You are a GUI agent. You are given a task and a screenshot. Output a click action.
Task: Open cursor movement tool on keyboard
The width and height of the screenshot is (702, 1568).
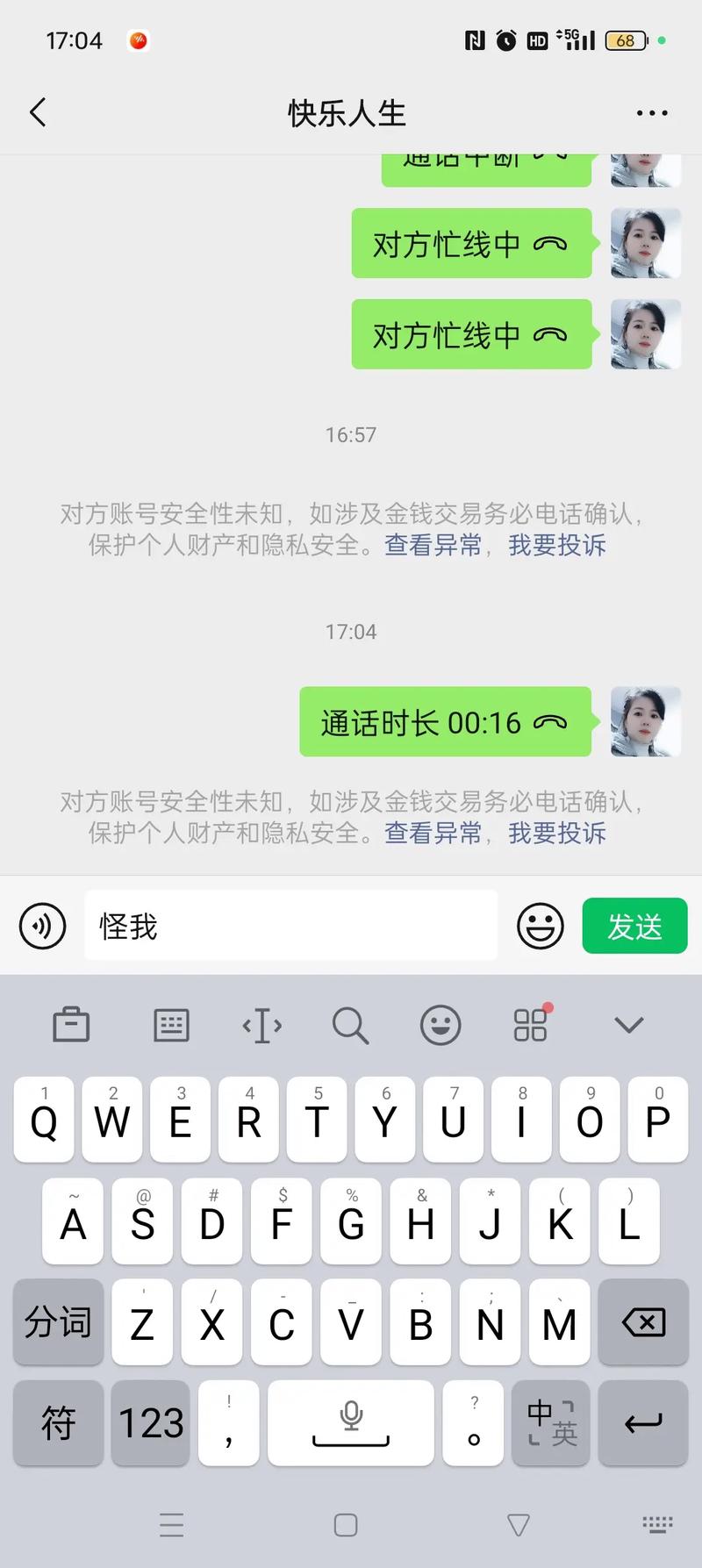pyautogui.click(x=262, y=1024)
